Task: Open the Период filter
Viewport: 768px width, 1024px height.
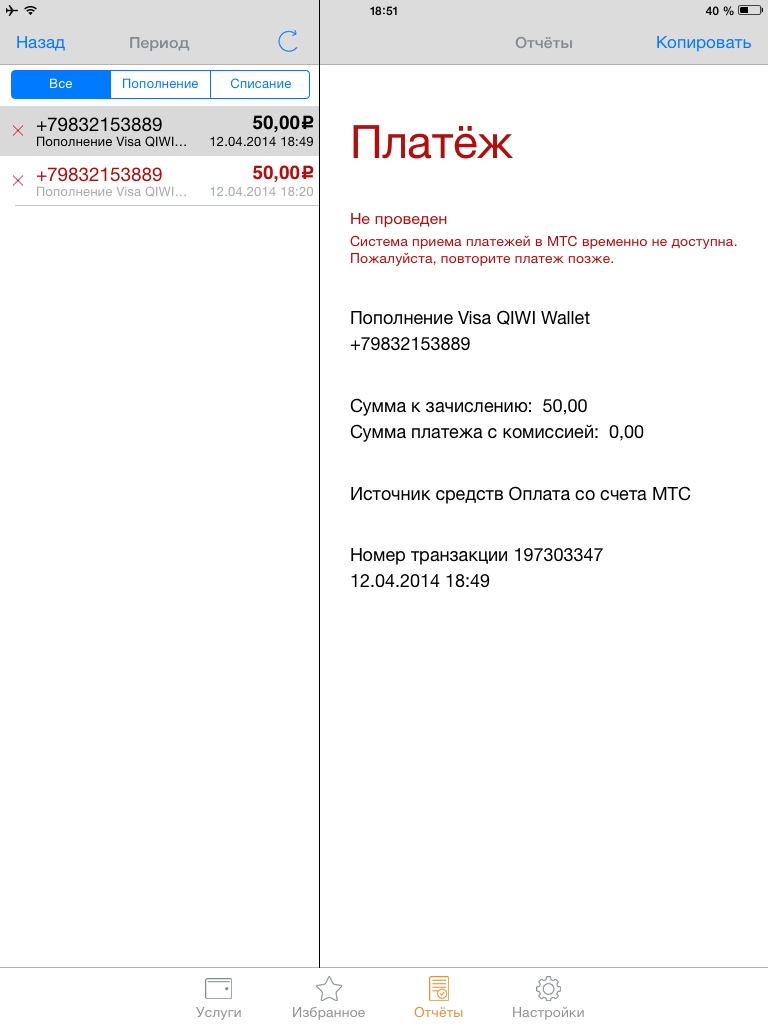Action: click(159, 43)
